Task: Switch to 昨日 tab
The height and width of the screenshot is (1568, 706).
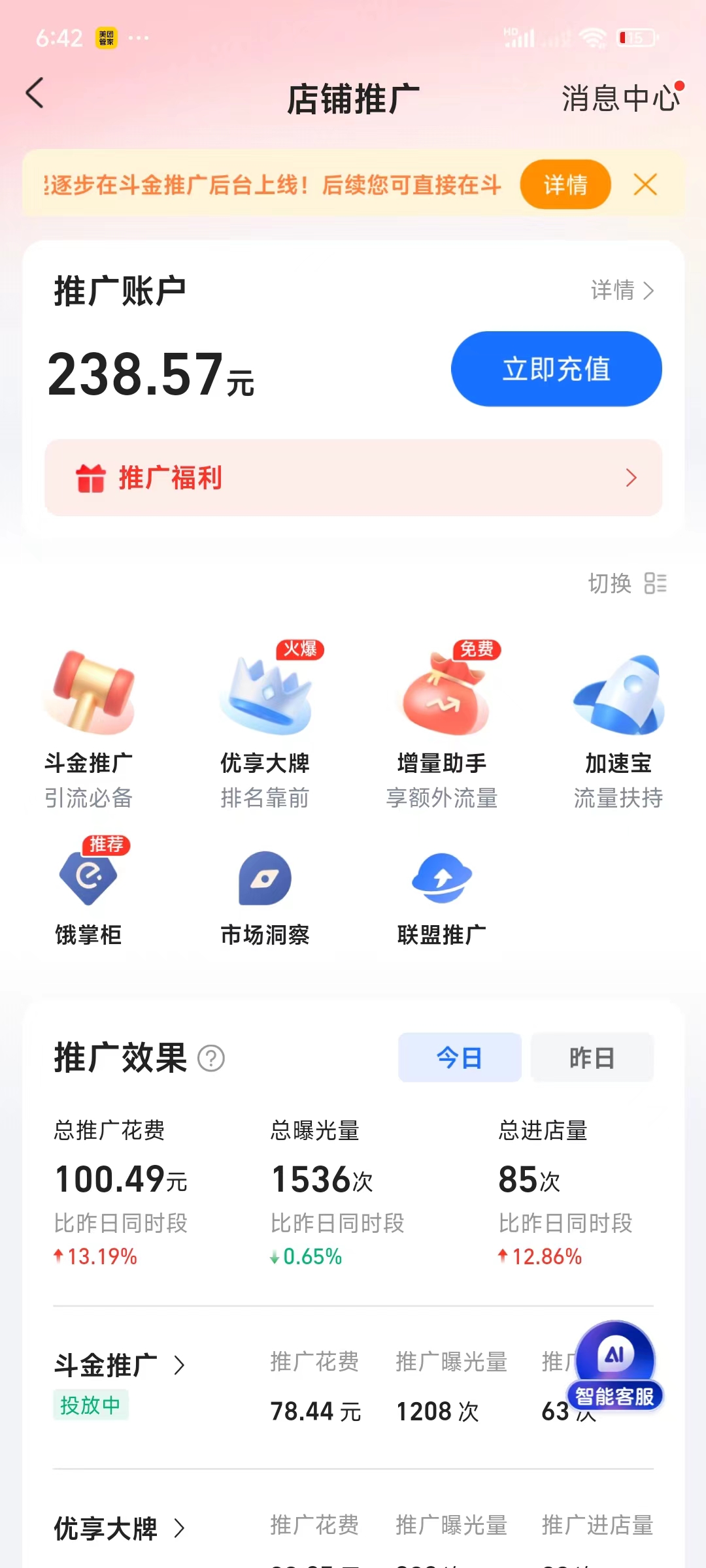Action: tap(592, 1058)
